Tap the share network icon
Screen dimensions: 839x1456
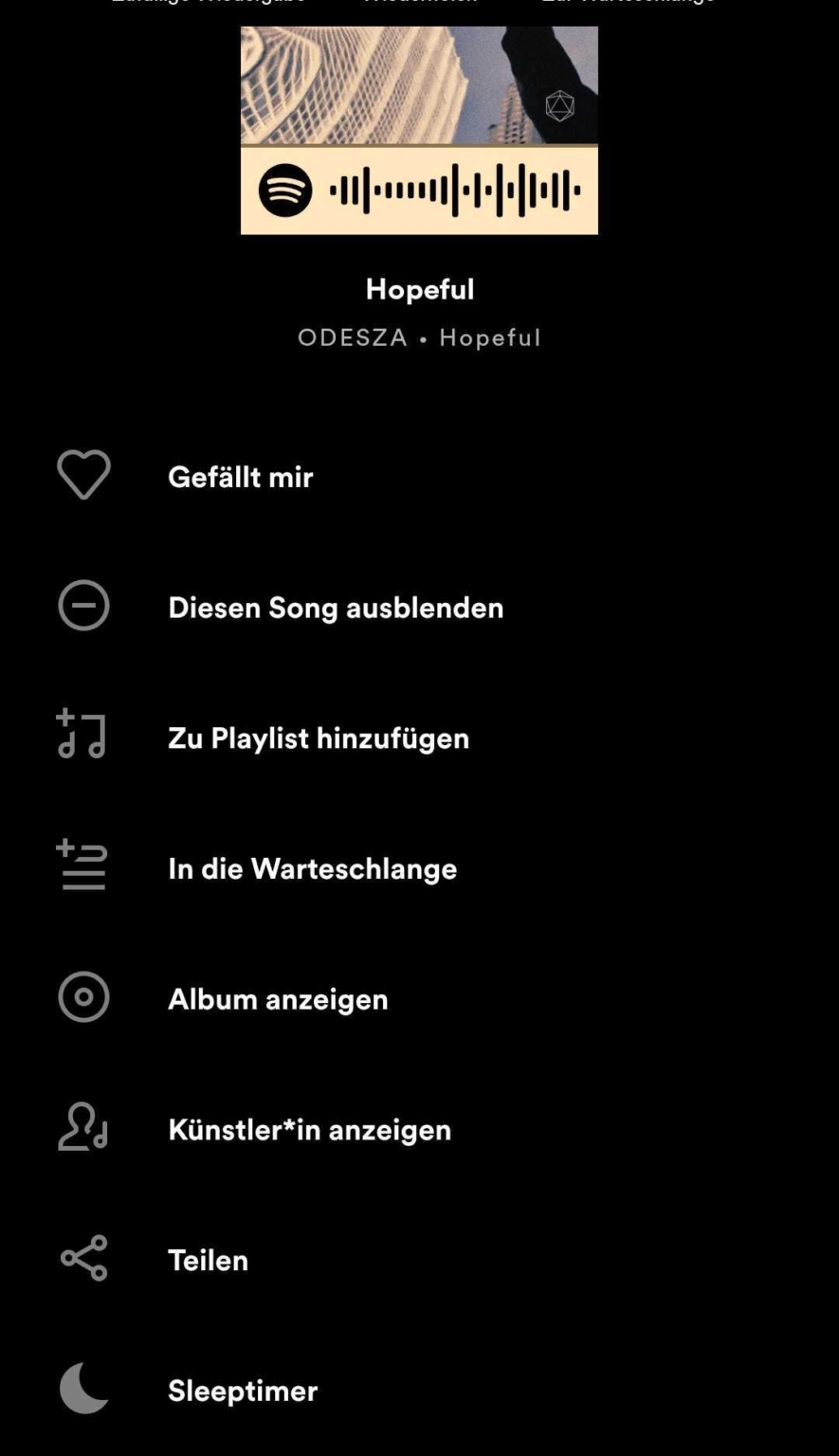click(x=83, y=1260)
